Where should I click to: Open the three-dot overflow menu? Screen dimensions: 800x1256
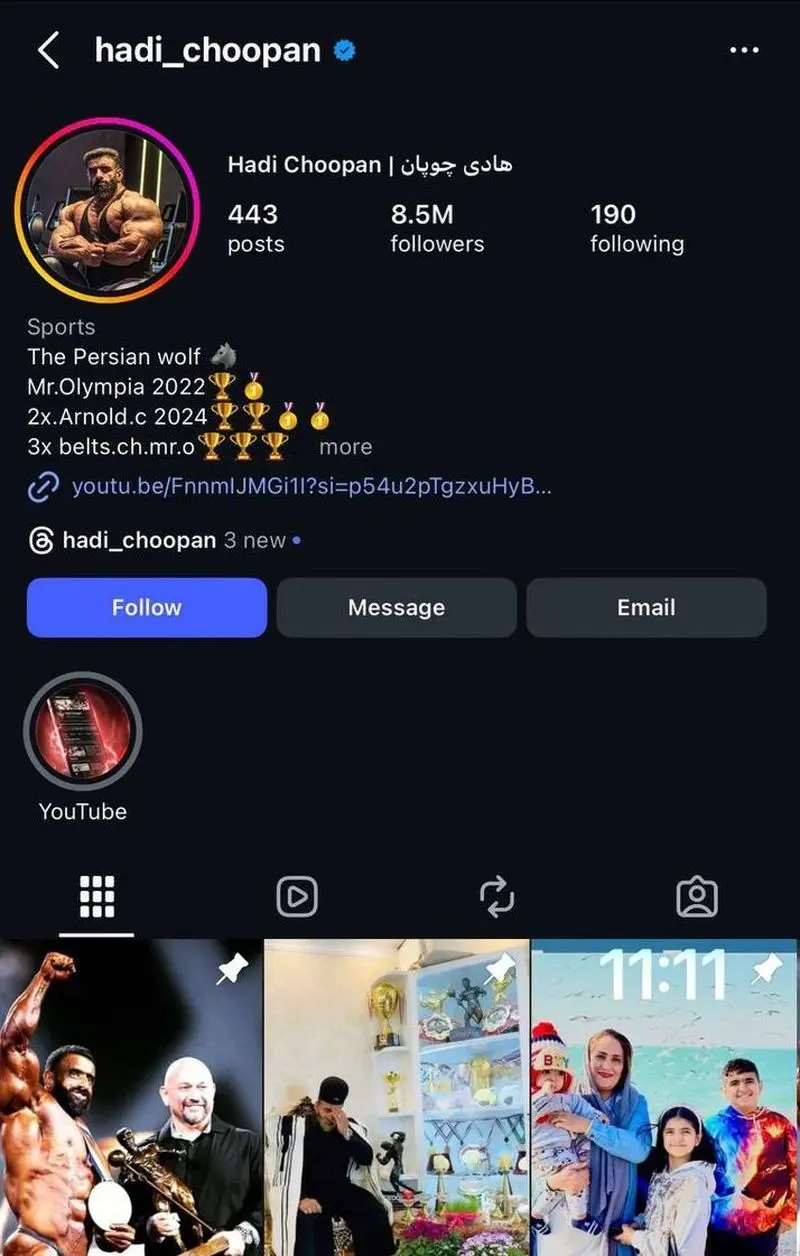coord(744,50)
